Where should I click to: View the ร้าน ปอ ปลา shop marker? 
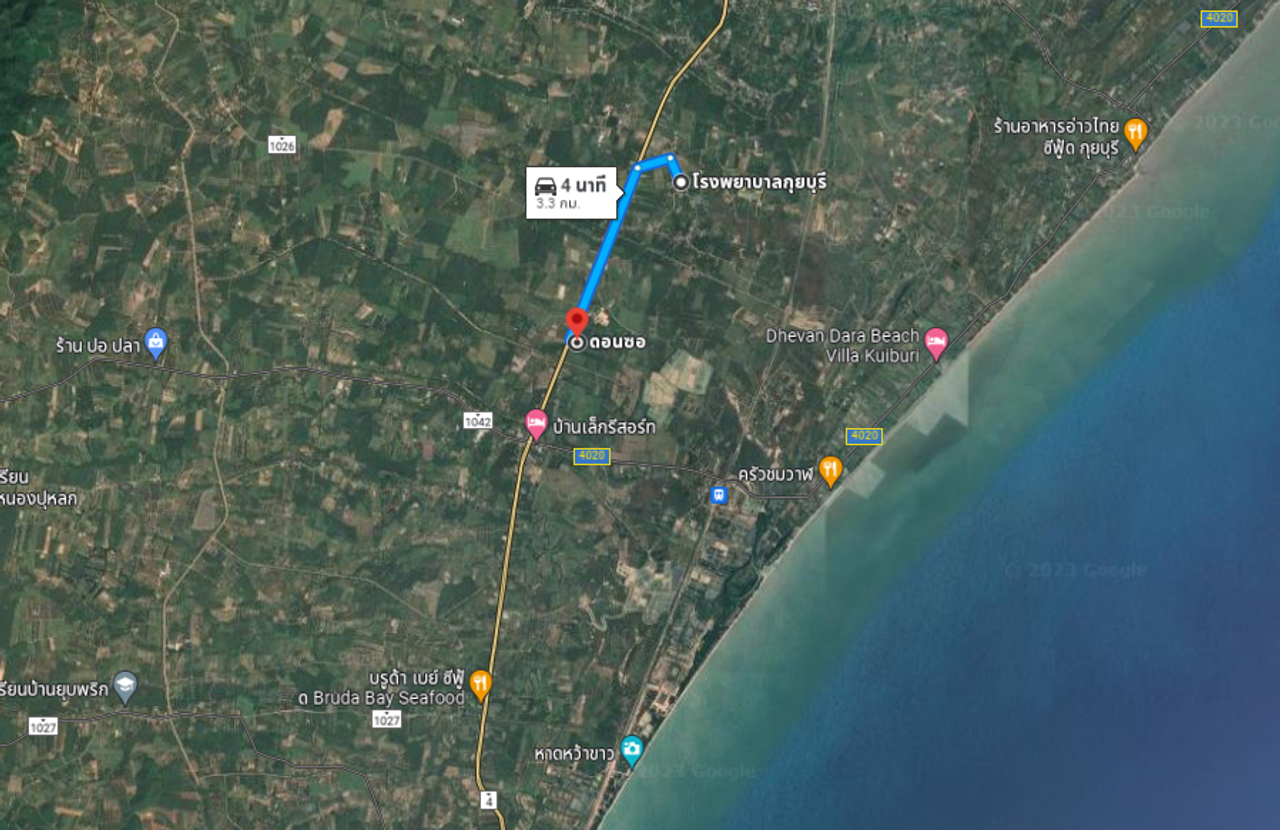(x=155, y=343)
